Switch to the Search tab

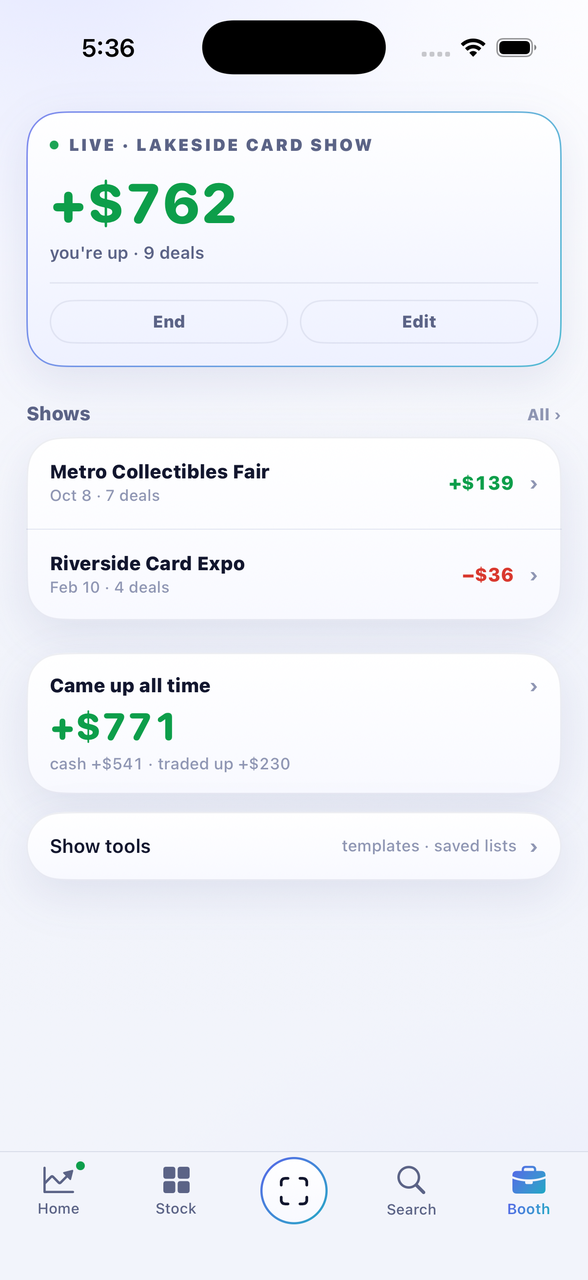pos(411,1190)
